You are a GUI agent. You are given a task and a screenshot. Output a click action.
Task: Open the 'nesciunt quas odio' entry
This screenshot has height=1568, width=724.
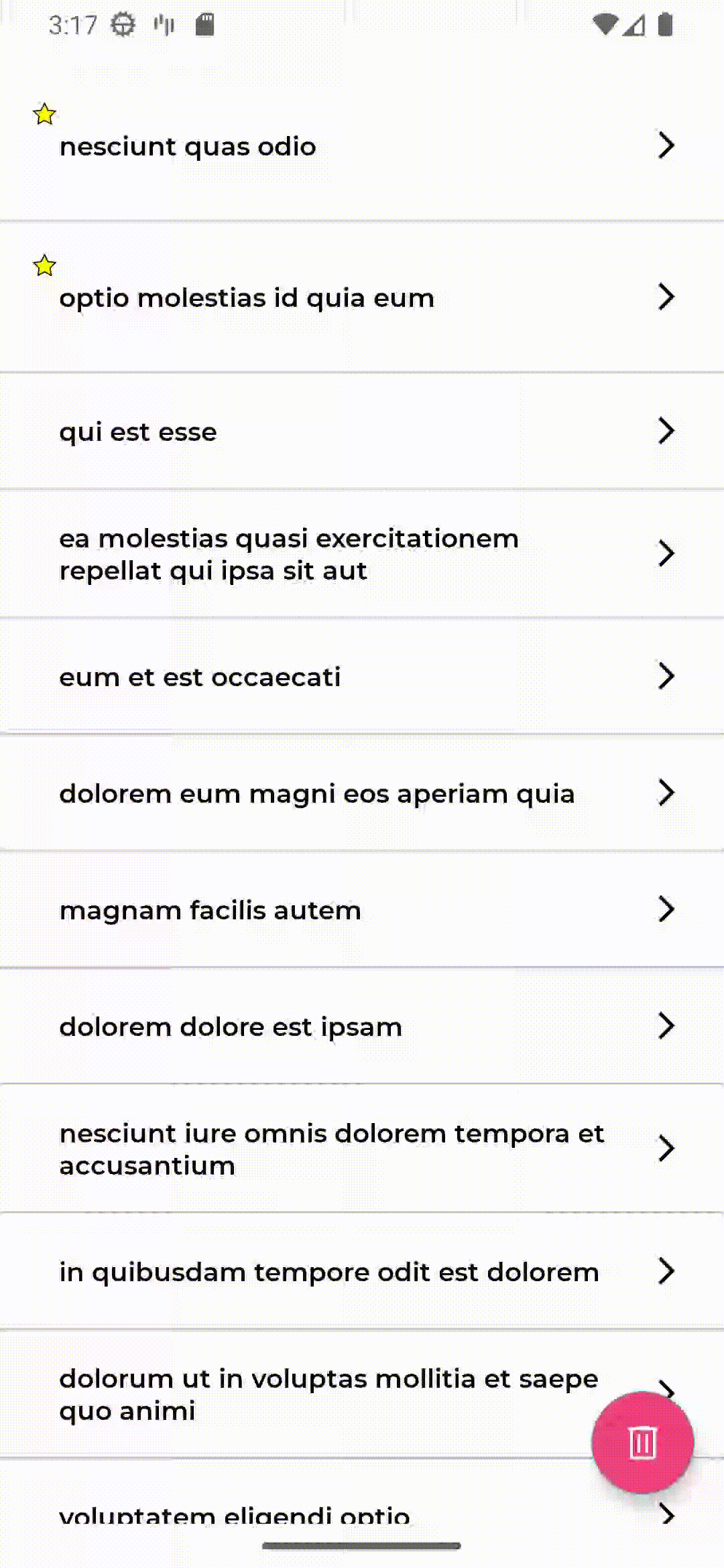pyautogui.click(x=362, y=145)
